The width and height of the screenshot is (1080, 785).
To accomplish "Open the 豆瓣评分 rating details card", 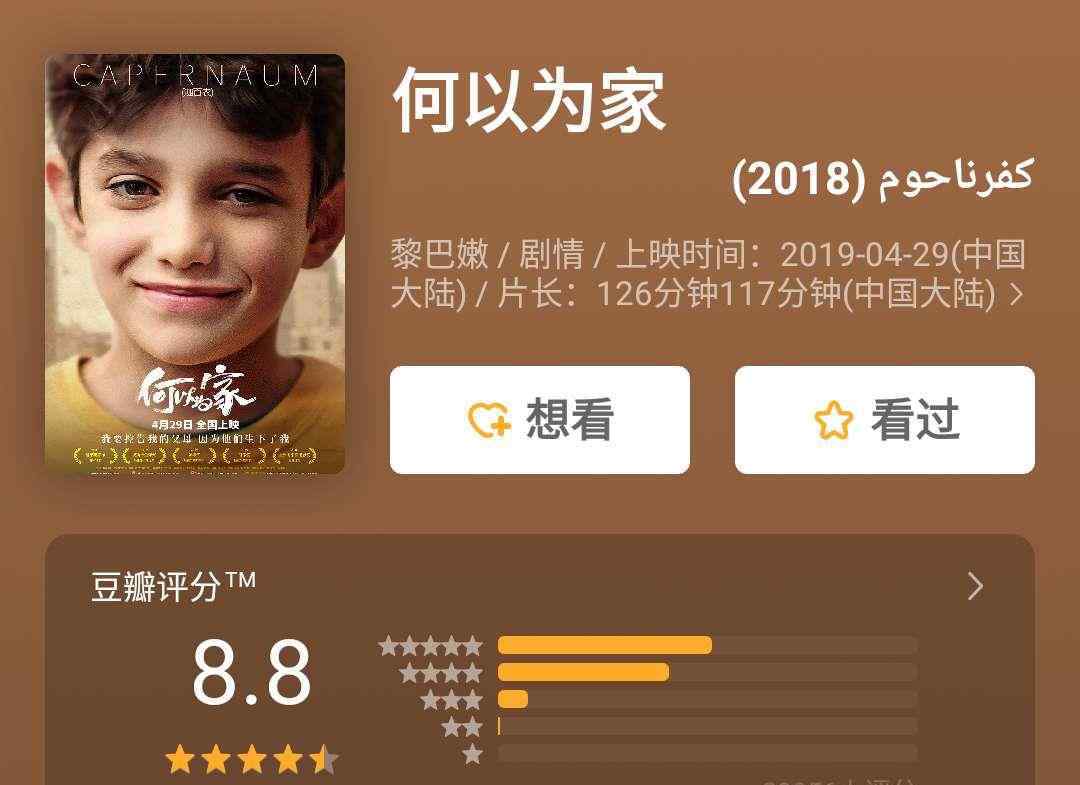I will click(x=975, y=586).
